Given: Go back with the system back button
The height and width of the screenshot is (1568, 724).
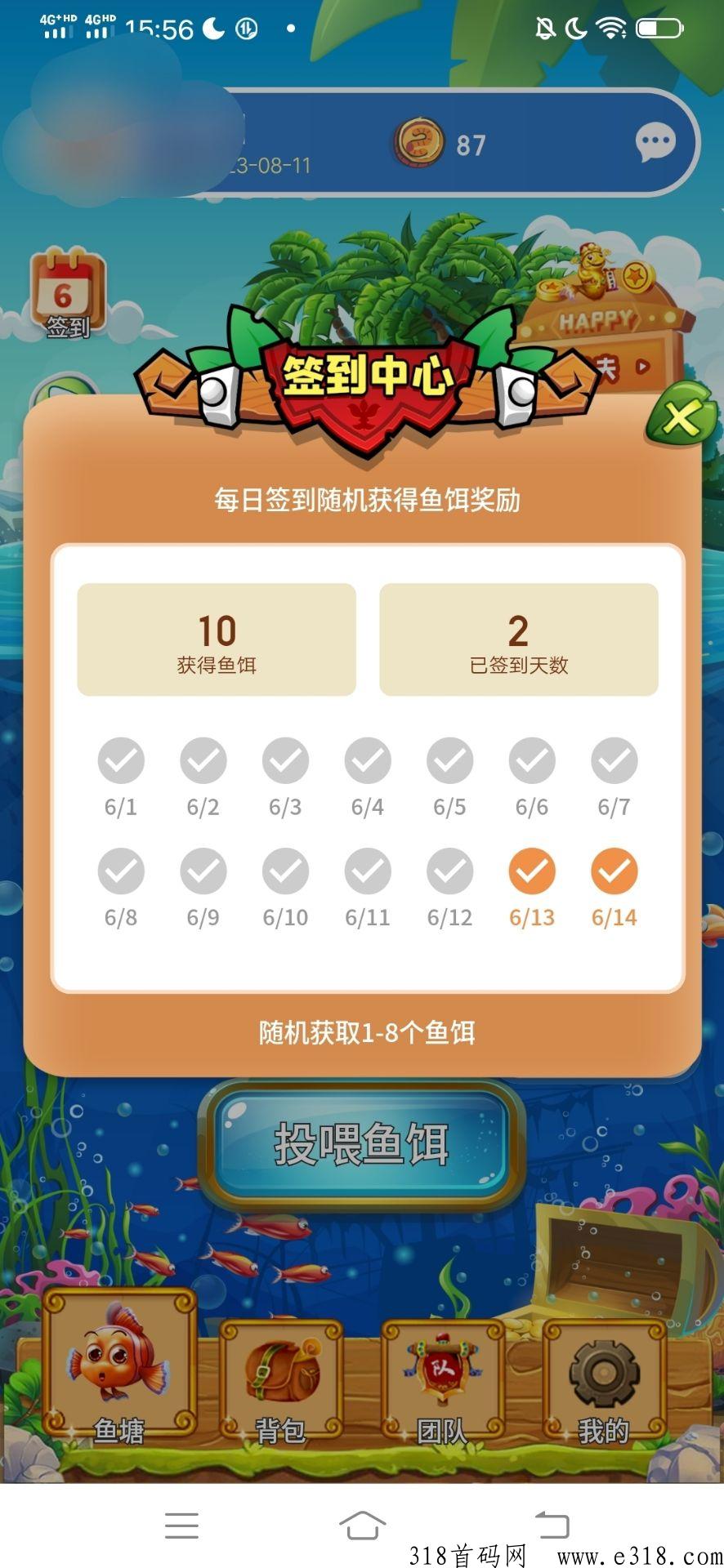Looking at the screenshot, I should tap(552, 1525).
